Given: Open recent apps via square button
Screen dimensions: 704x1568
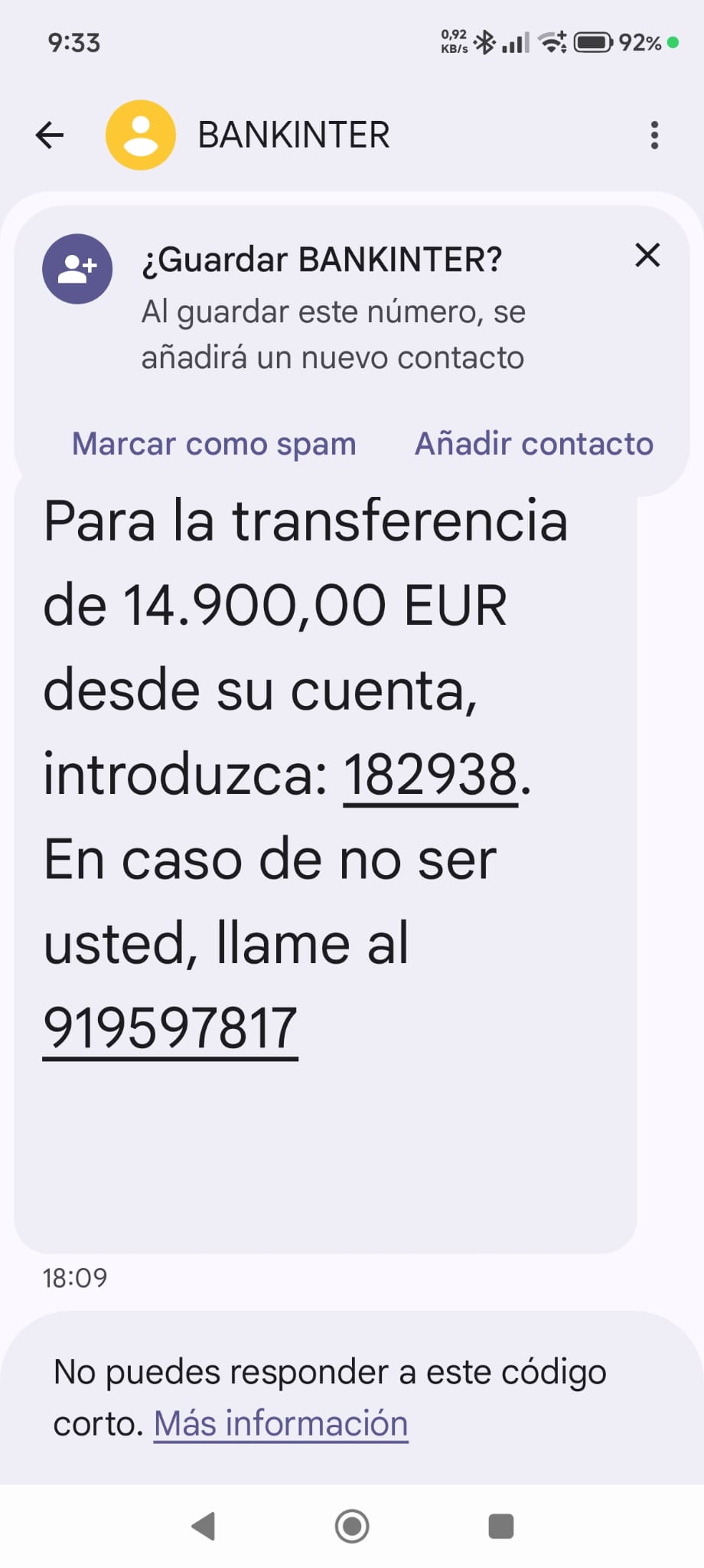Looking at the screenshot, I should 500,1526.
